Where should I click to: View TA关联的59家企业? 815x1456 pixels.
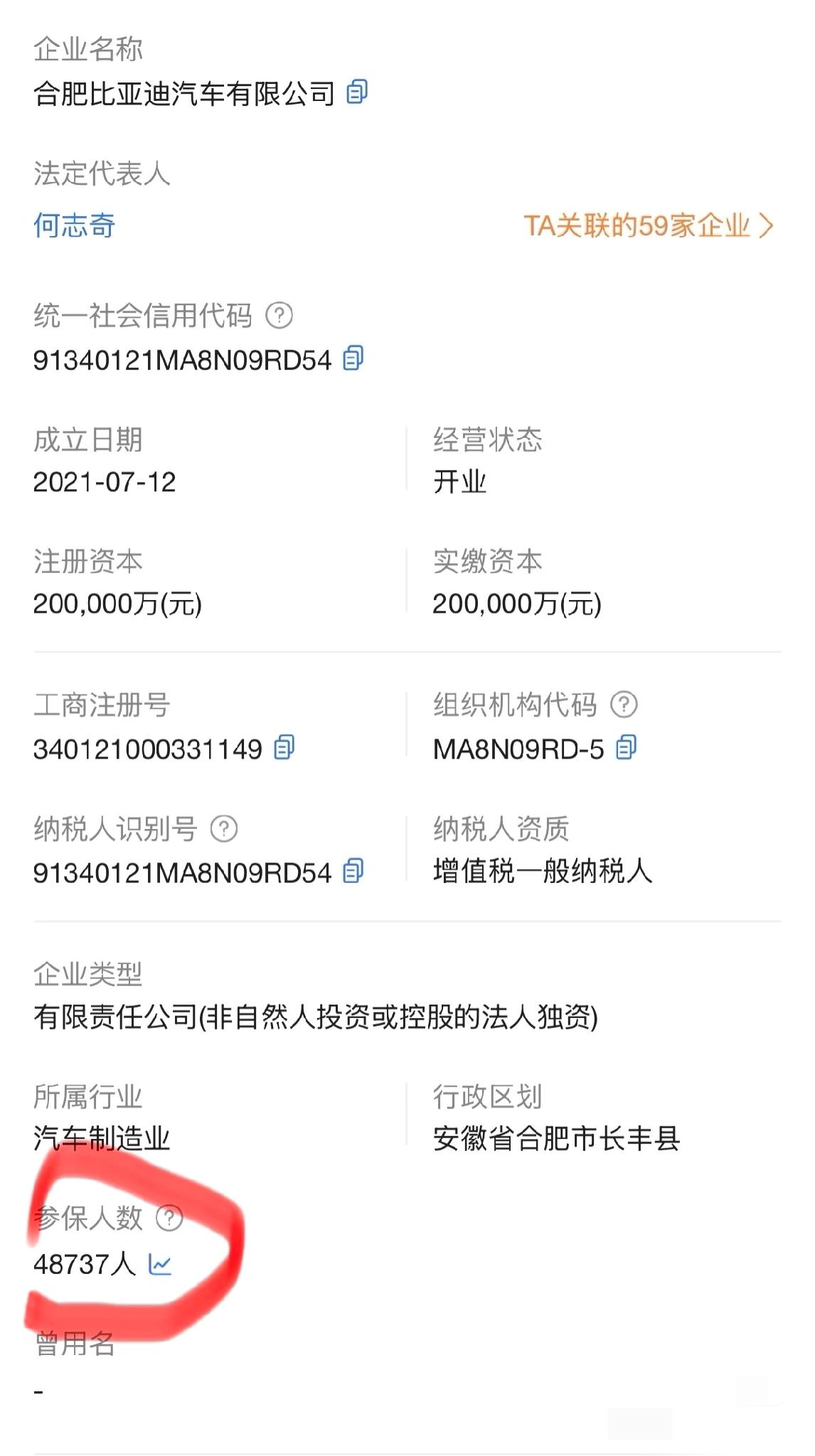click(649, 226)
